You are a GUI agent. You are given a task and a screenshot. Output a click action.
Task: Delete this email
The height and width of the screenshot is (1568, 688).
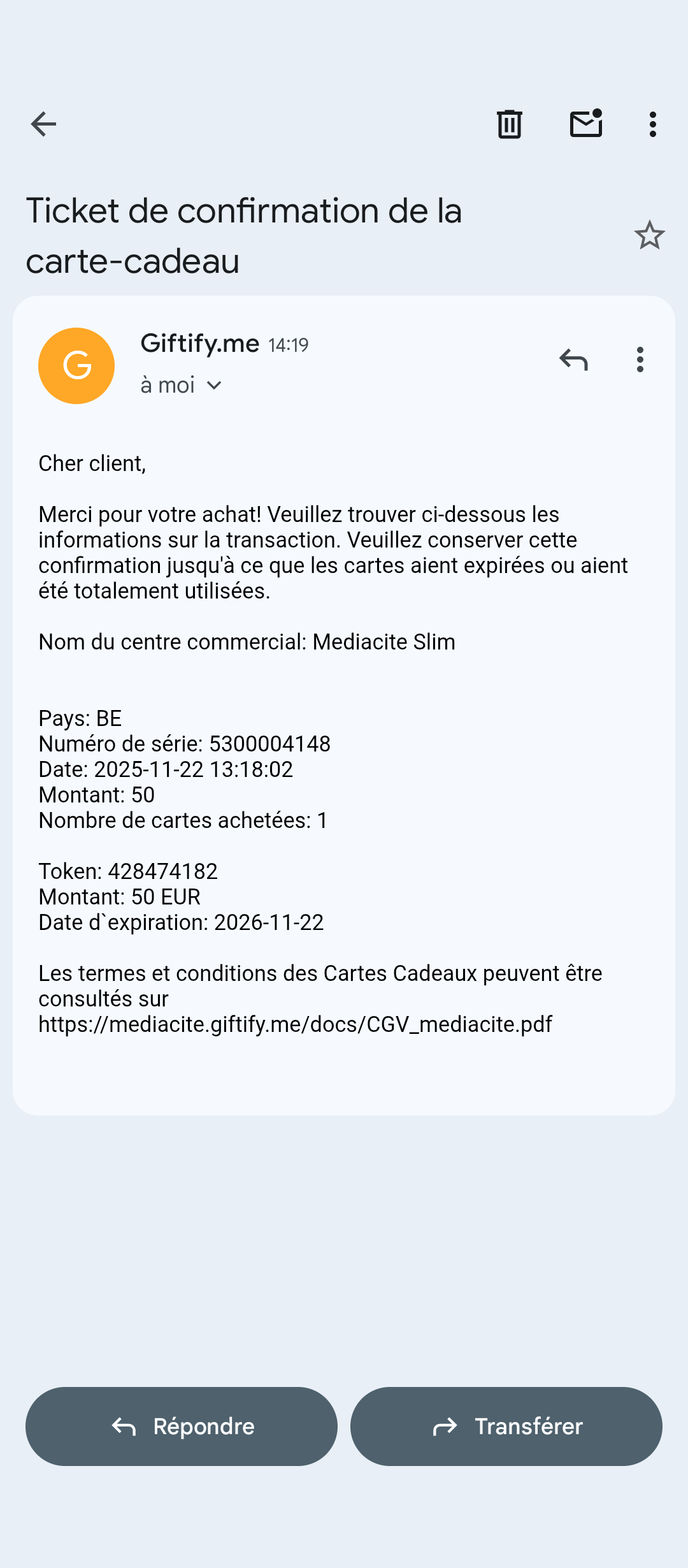coord(509,124)
